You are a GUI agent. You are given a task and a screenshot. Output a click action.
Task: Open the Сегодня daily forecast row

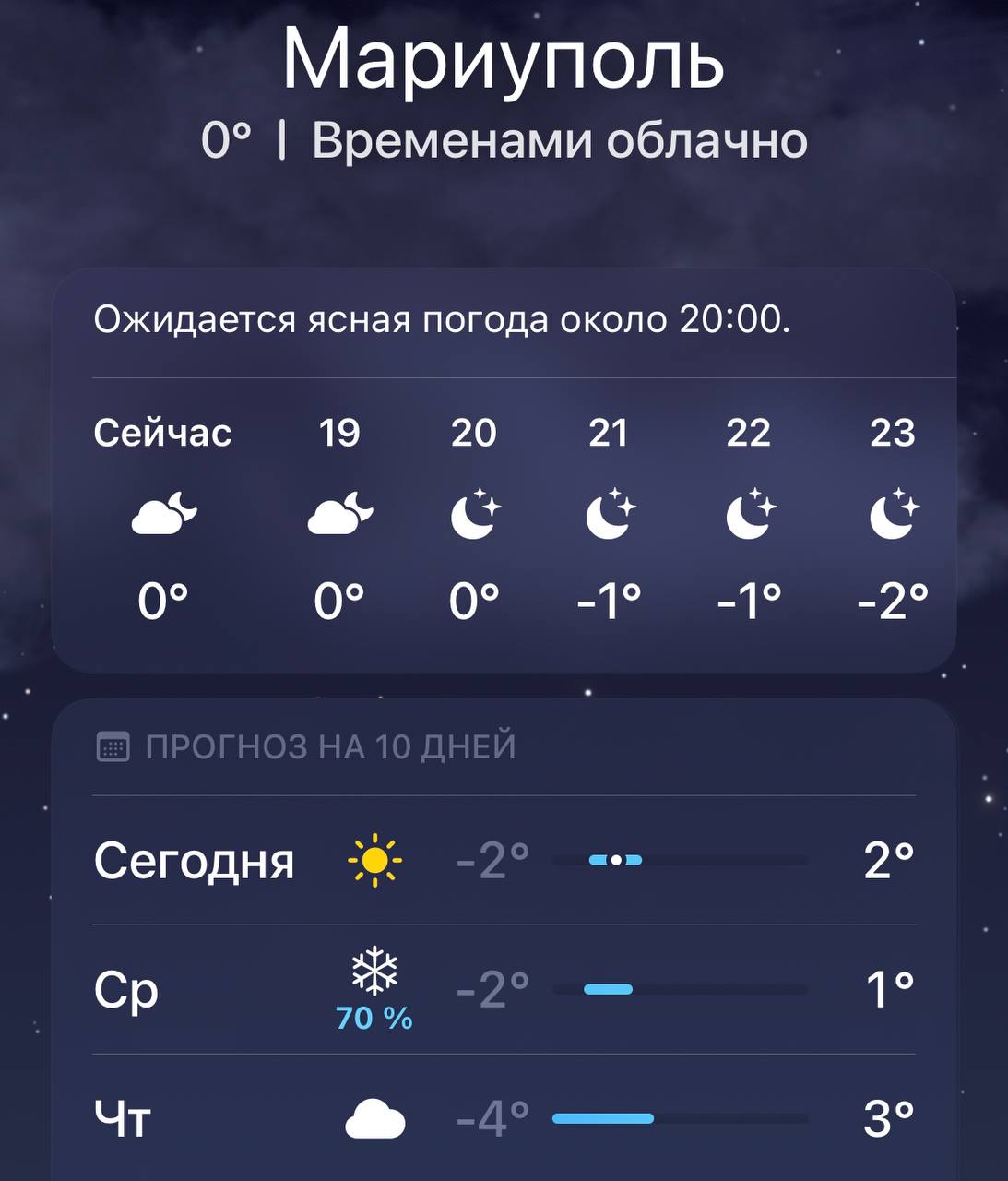click(x=504, y=860)
